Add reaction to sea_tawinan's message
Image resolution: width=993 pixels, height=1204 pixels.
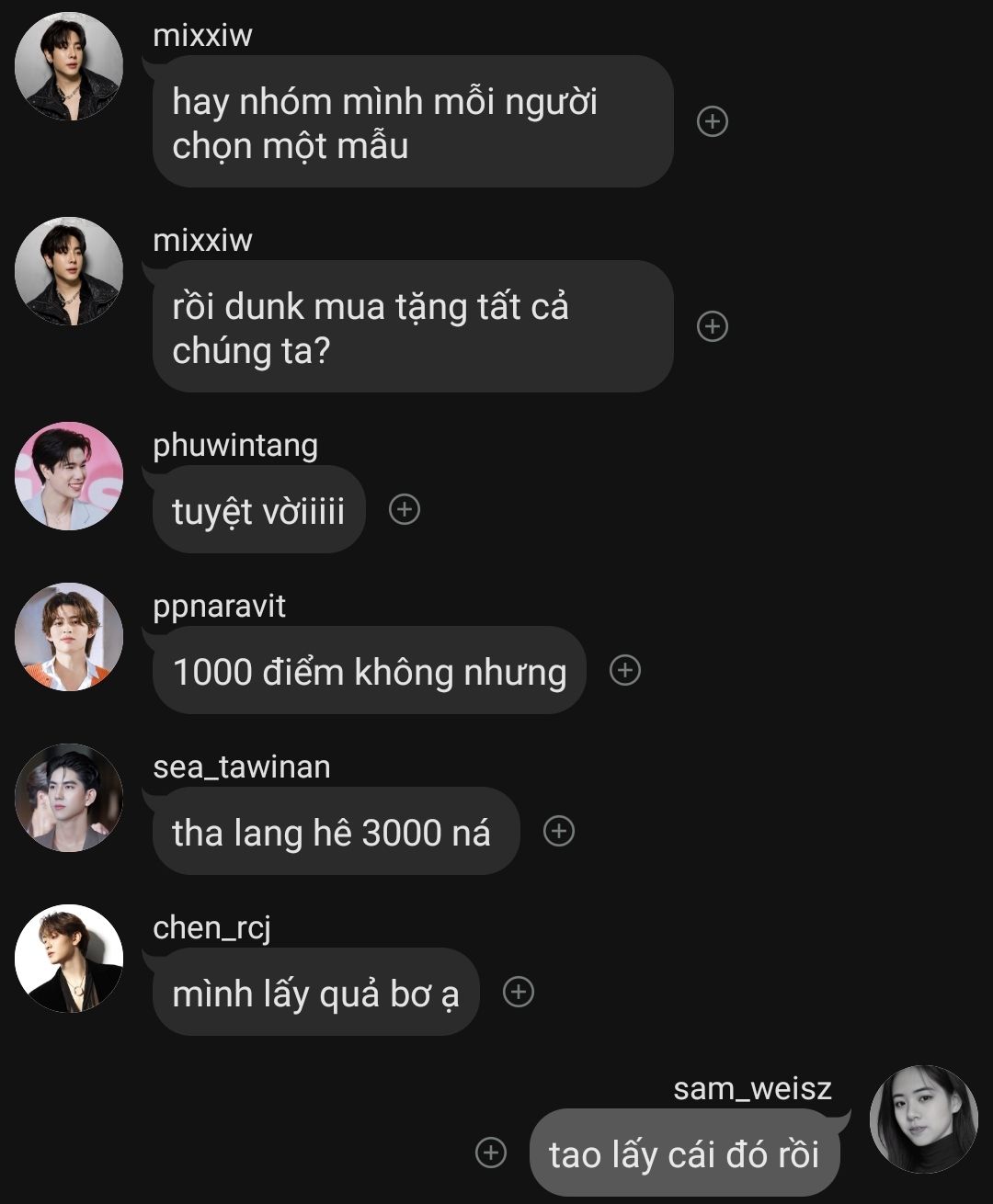[559, 831]
